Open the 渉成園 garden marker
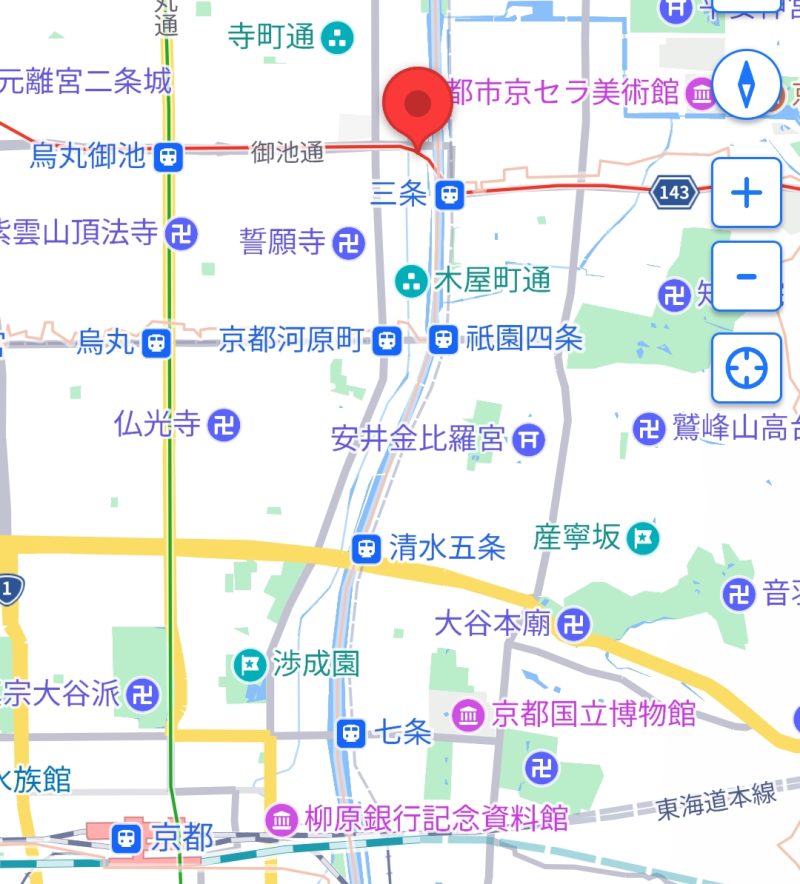Image resolution: width=800 pixels, height=884 pixels. (x=248, y=663)
